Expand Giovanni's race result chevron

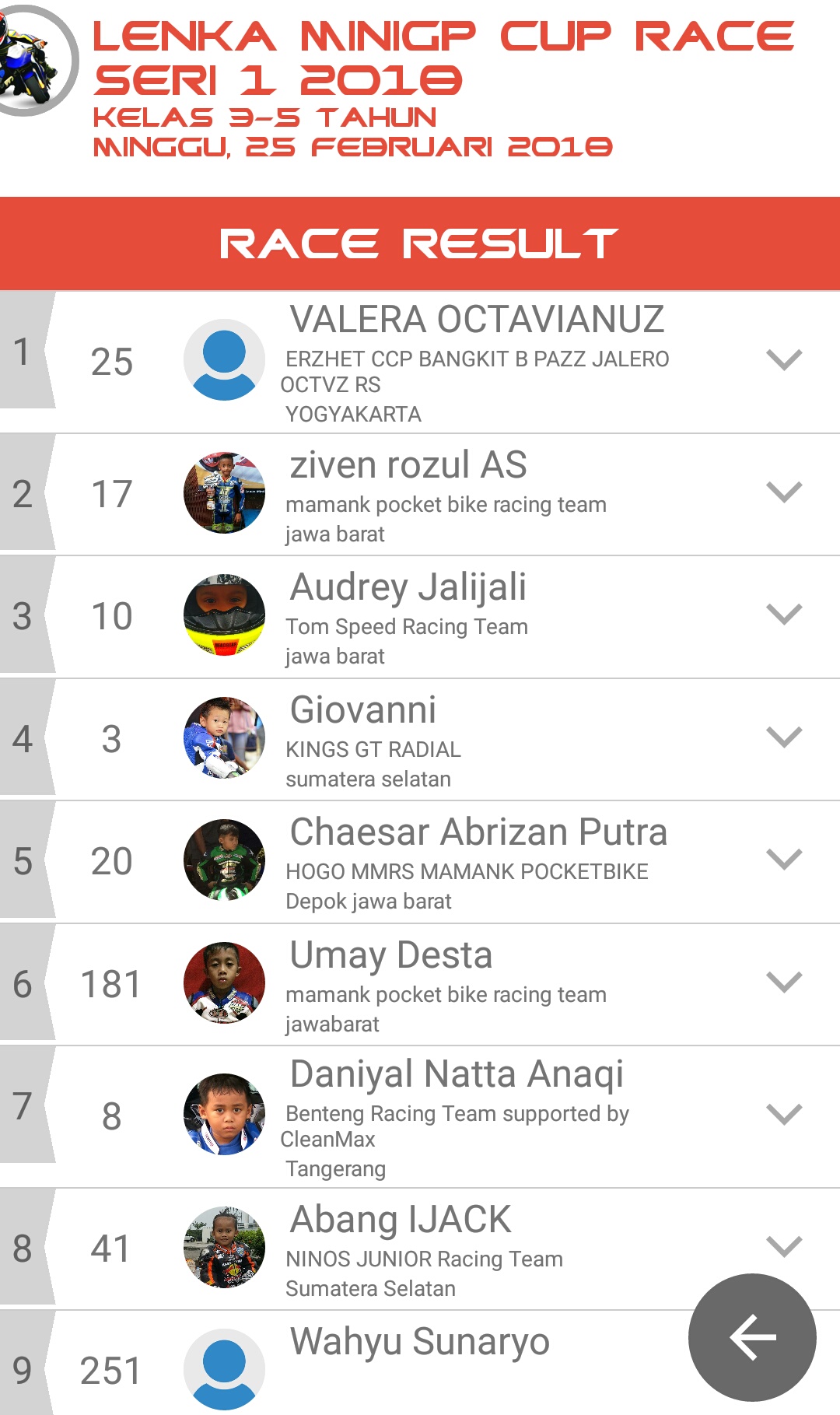[x=783, y=737]
